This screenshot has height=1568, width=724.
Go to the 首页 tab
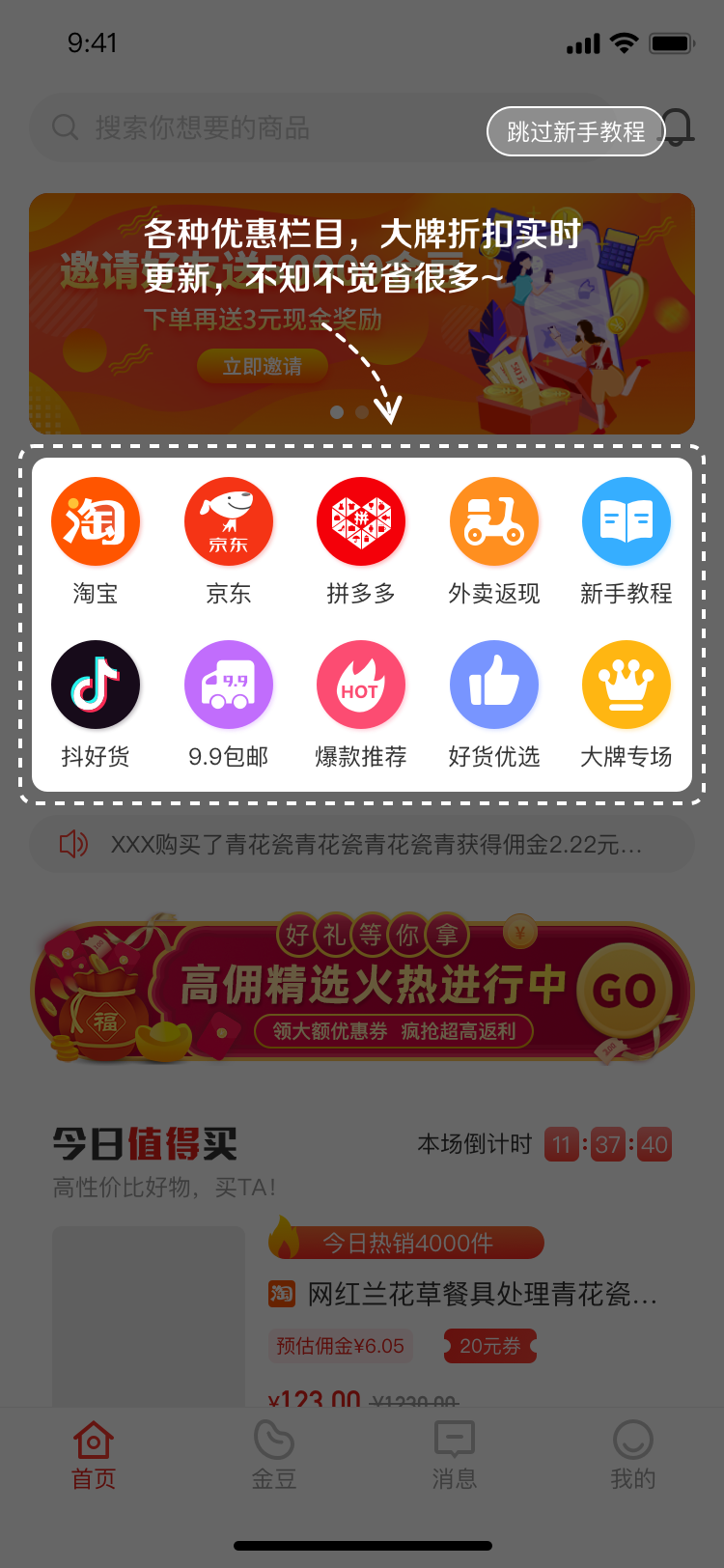pos(94,1455)
